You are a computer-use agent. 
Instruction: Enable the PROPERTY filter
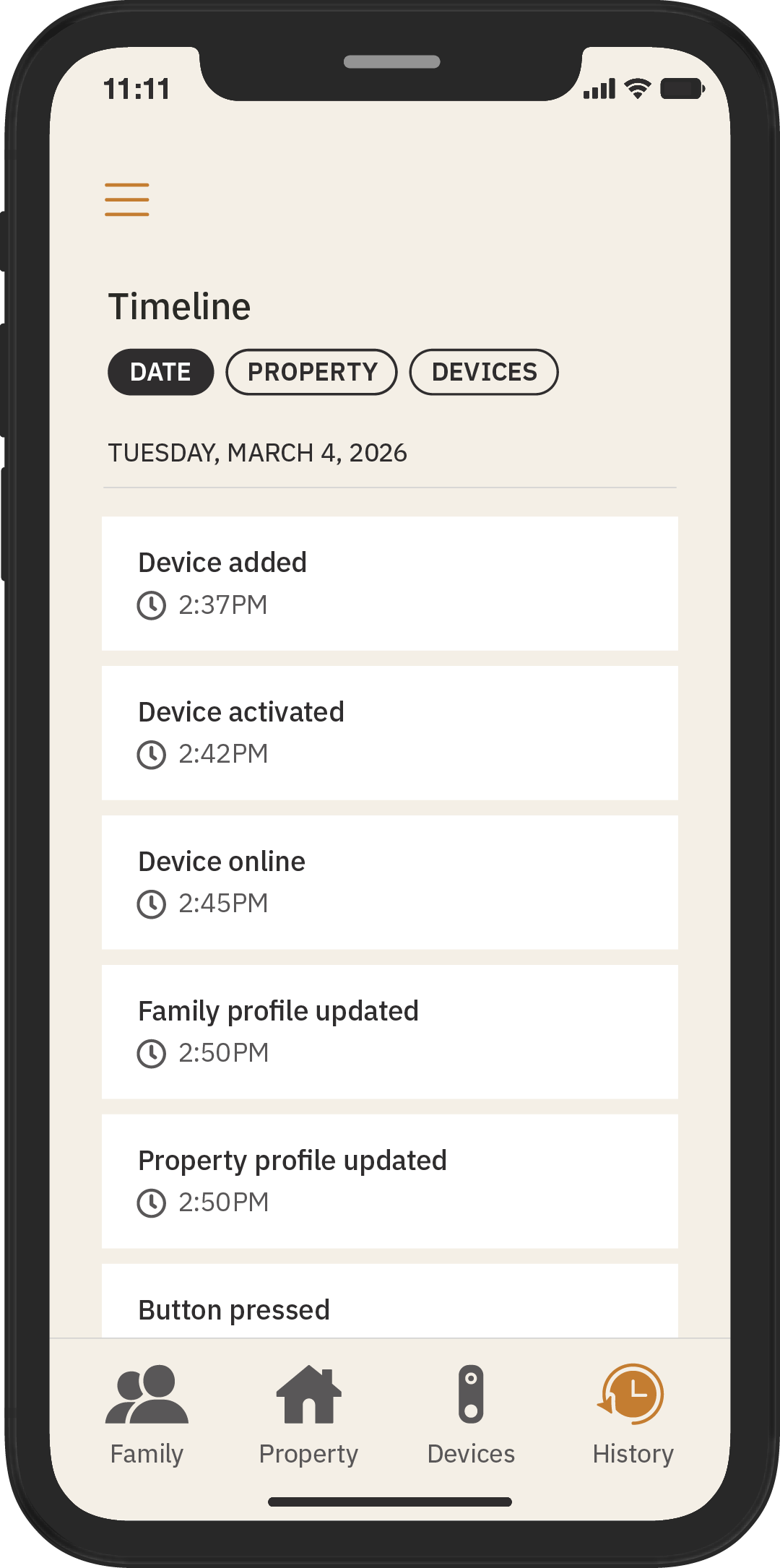(311, 372)
